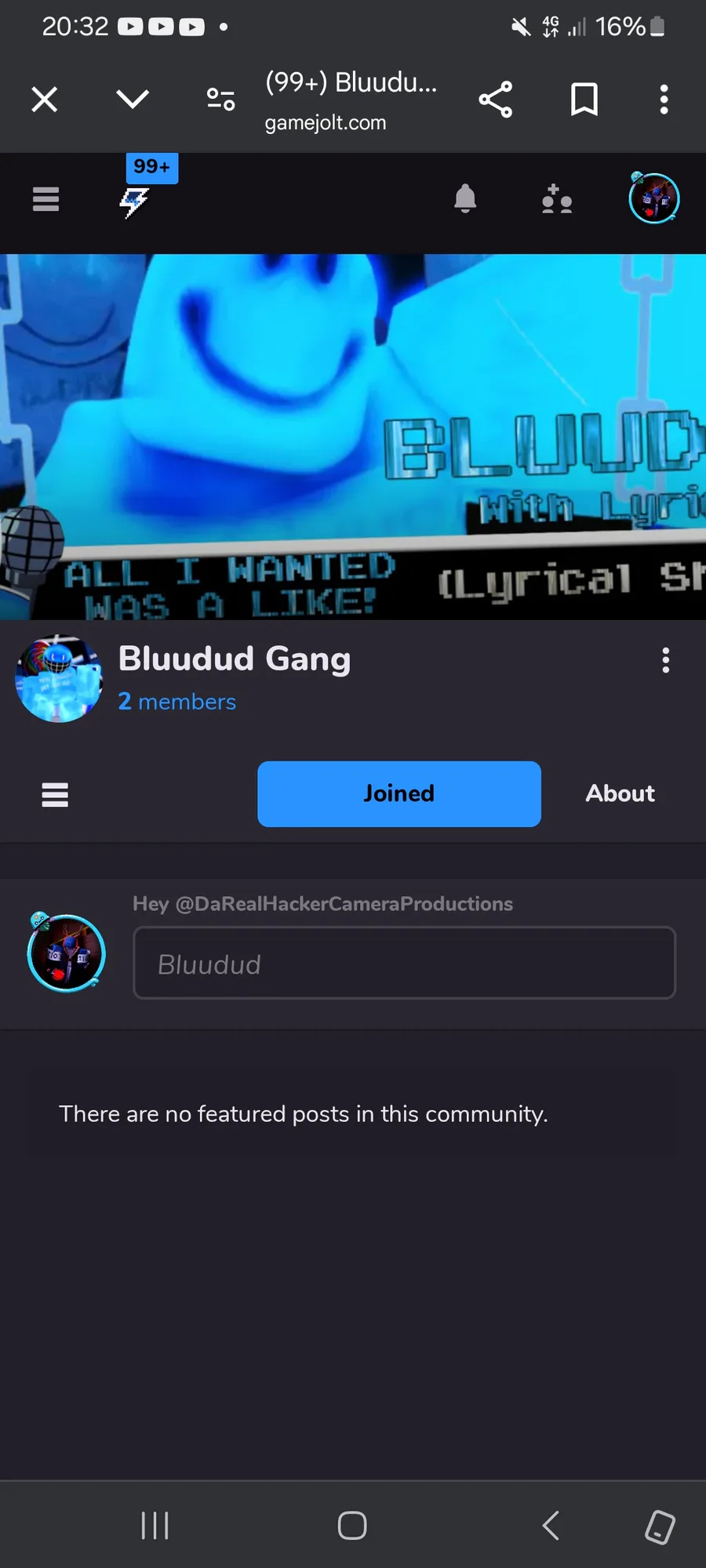Focus the Bluudud post input field

point(404,964)
